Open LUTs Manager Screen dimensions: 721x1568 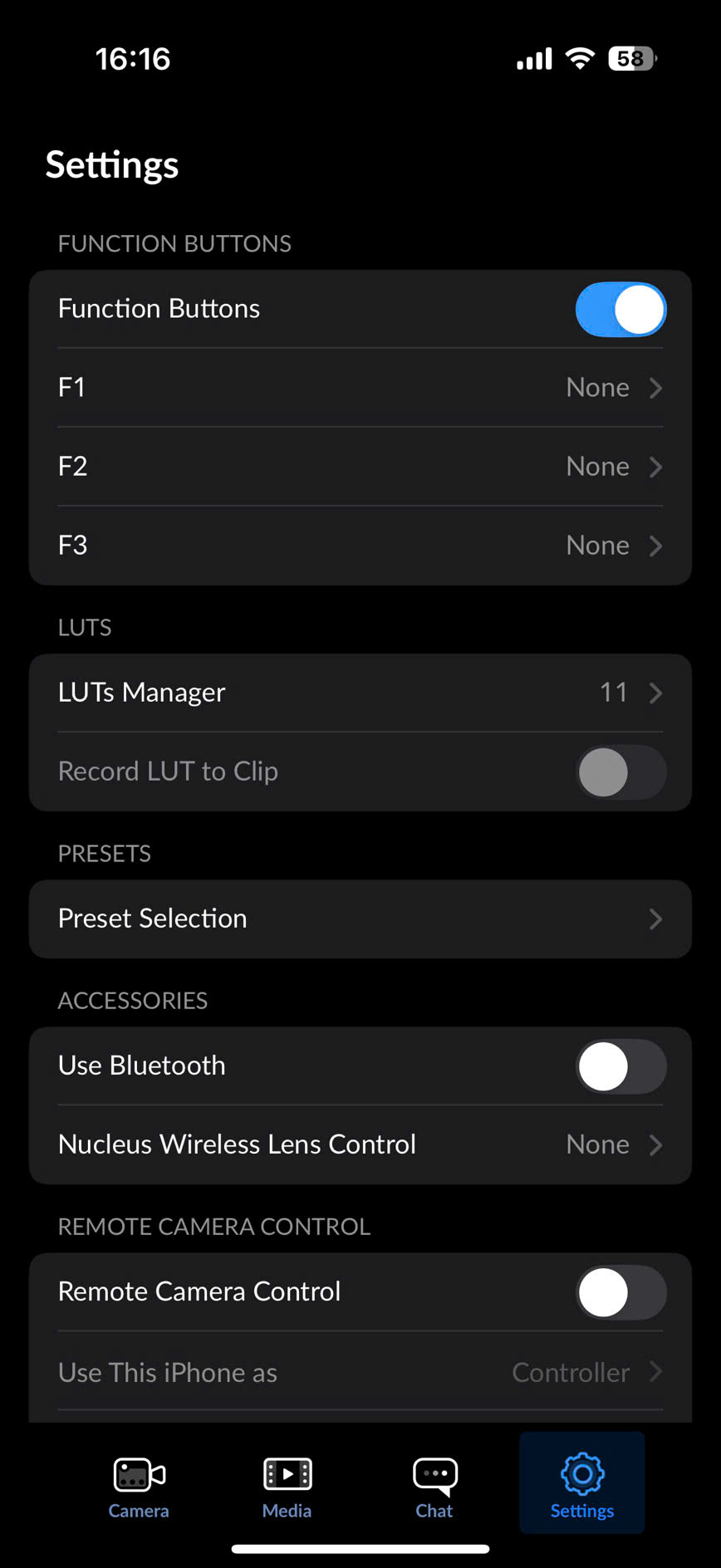(360, 693)
